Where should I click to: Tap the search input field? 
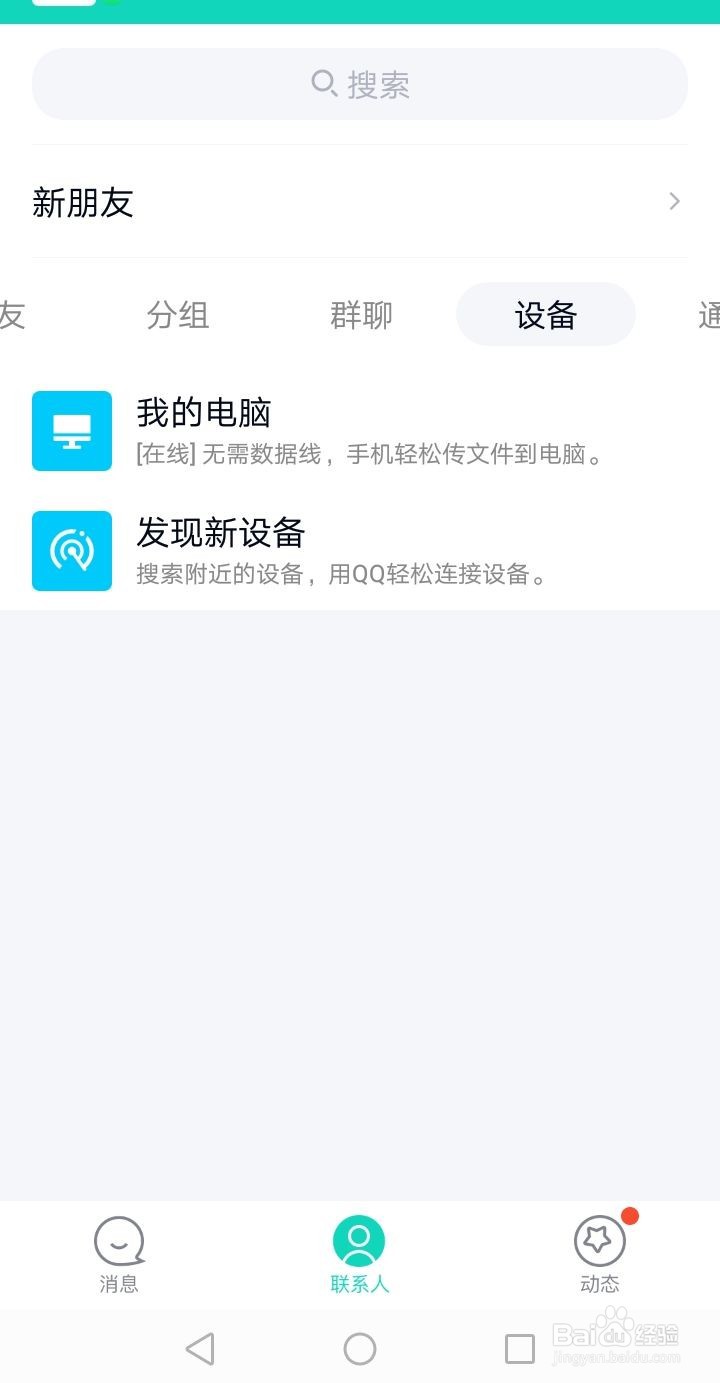click(360, 84)
